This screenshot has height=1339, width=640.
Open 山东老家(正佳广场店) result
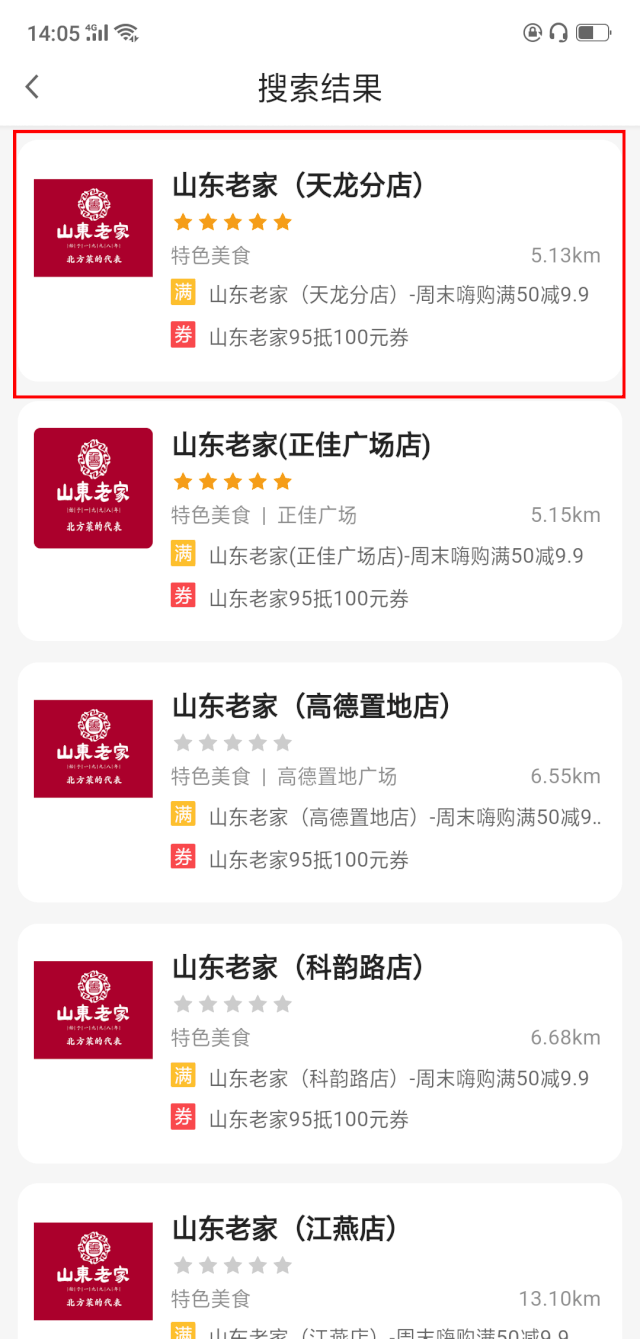pos(320,521)
